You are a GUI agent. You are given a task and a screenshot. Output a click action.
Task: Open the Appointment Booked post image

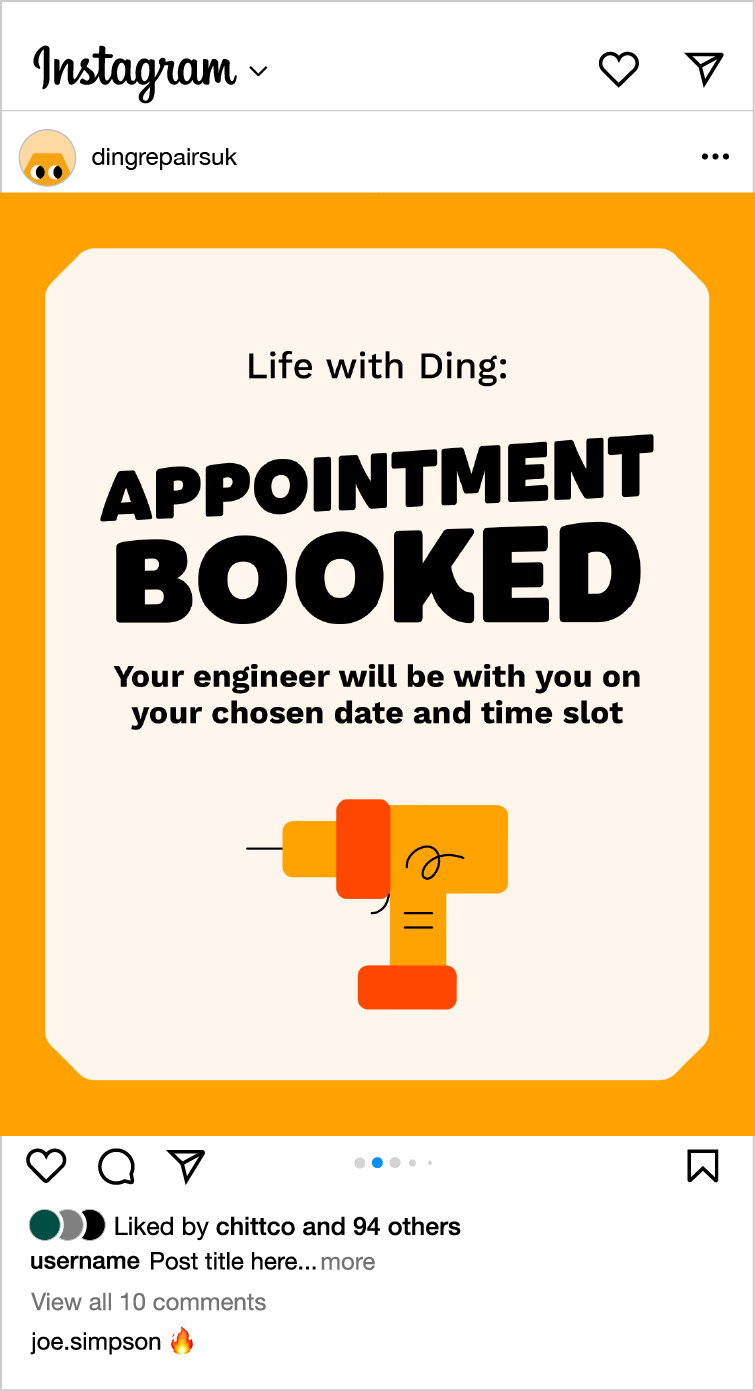377,664
